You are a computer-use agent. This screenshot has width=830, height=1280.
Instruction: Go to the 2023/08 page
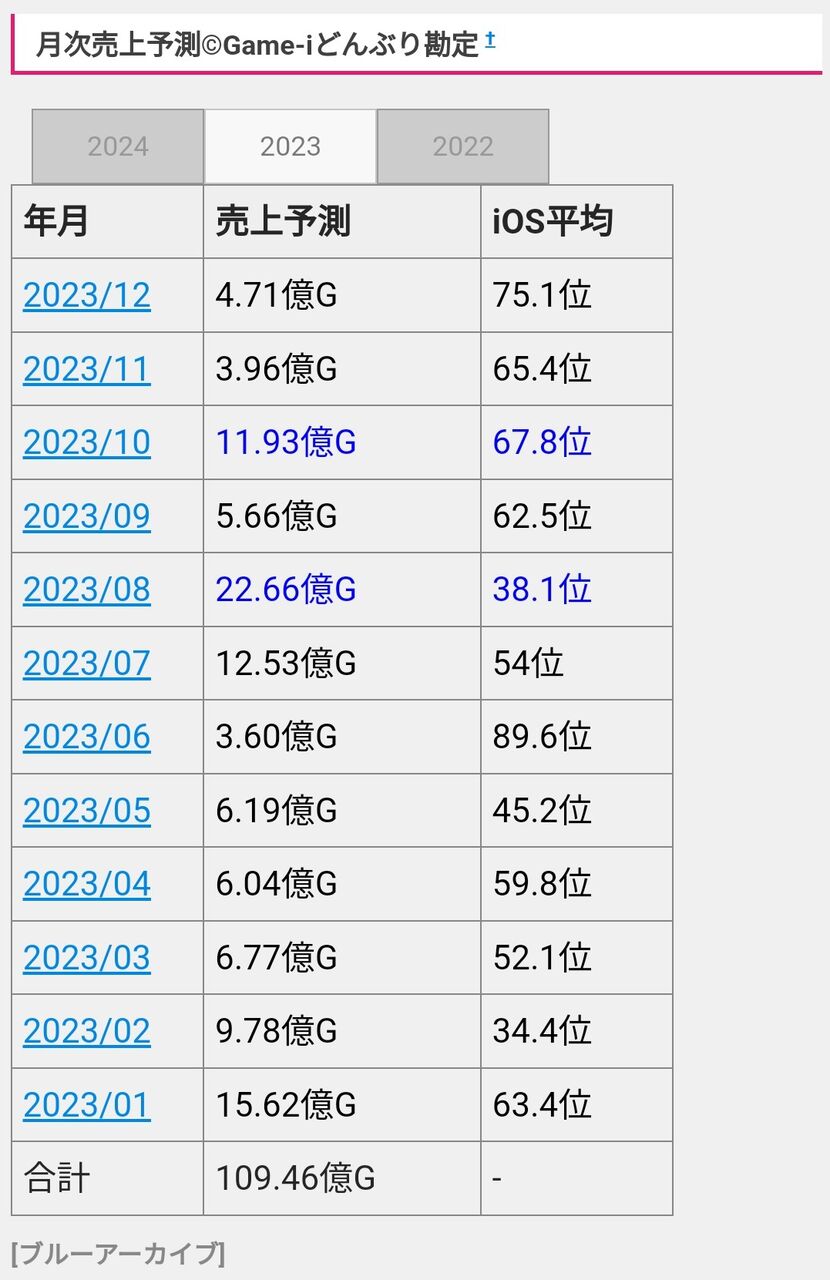[x=87, y=589]
